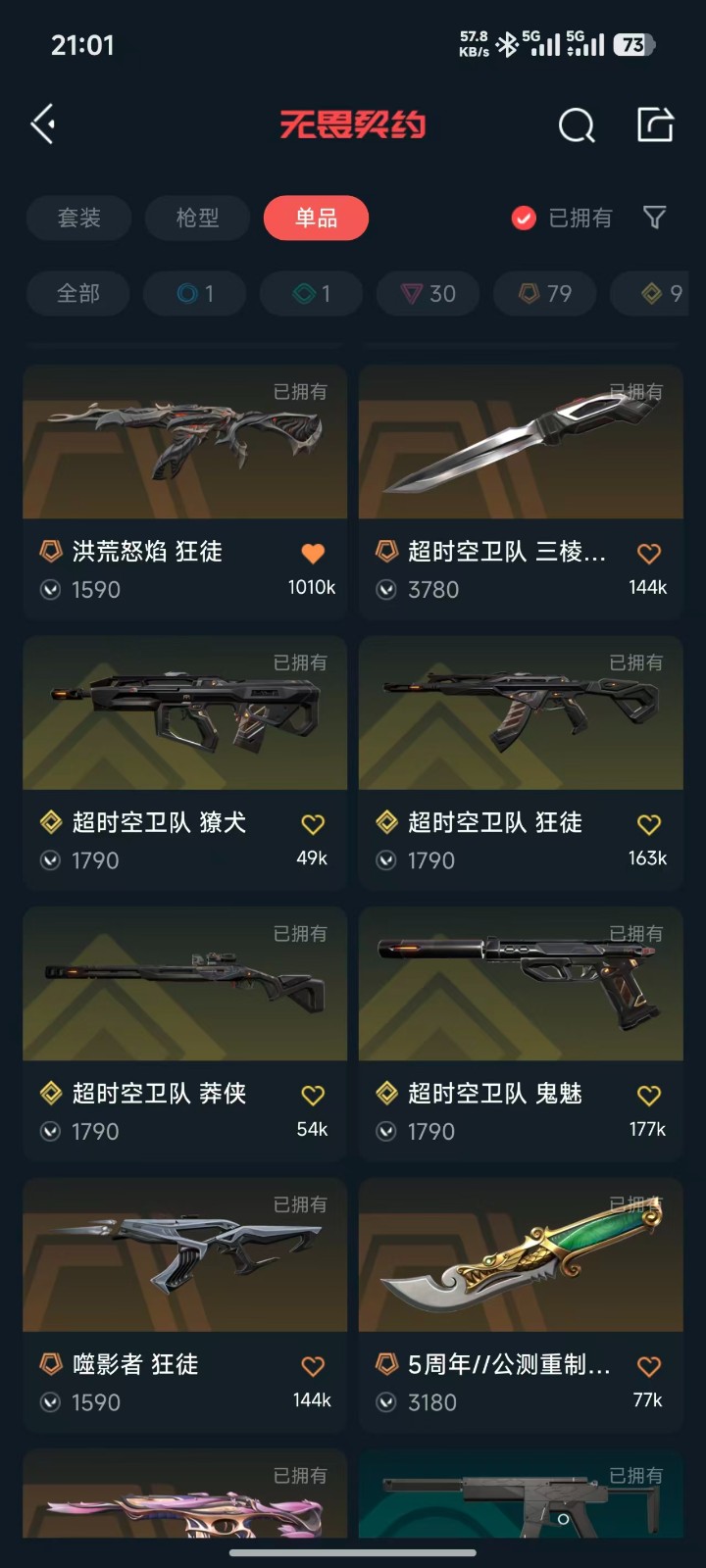Tap the share icon in the header
Viewport: 706px width, 1568px height.
pyautogui.click(x=655, y=125)
